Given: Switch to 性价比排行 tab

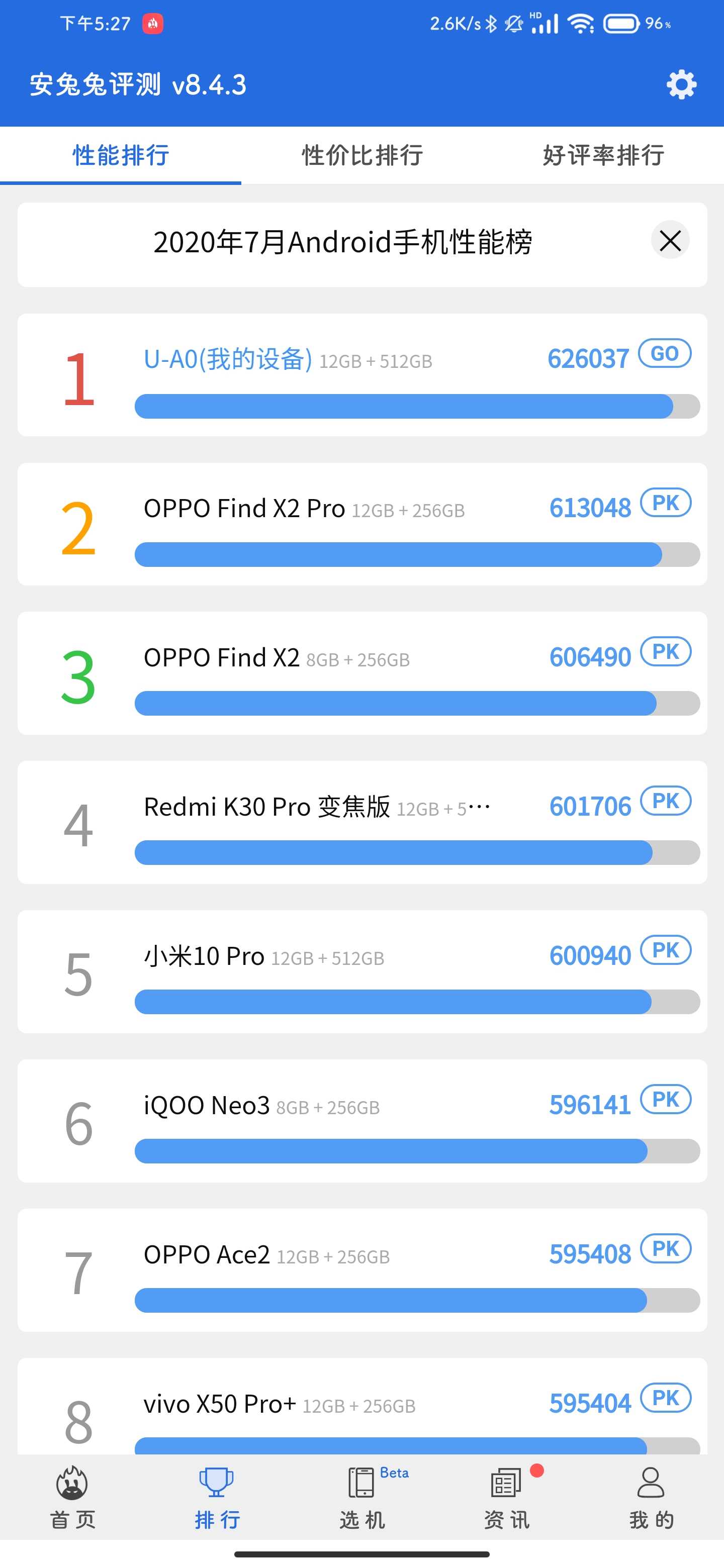Looking at the screenshot, I should tap(361, 155).
